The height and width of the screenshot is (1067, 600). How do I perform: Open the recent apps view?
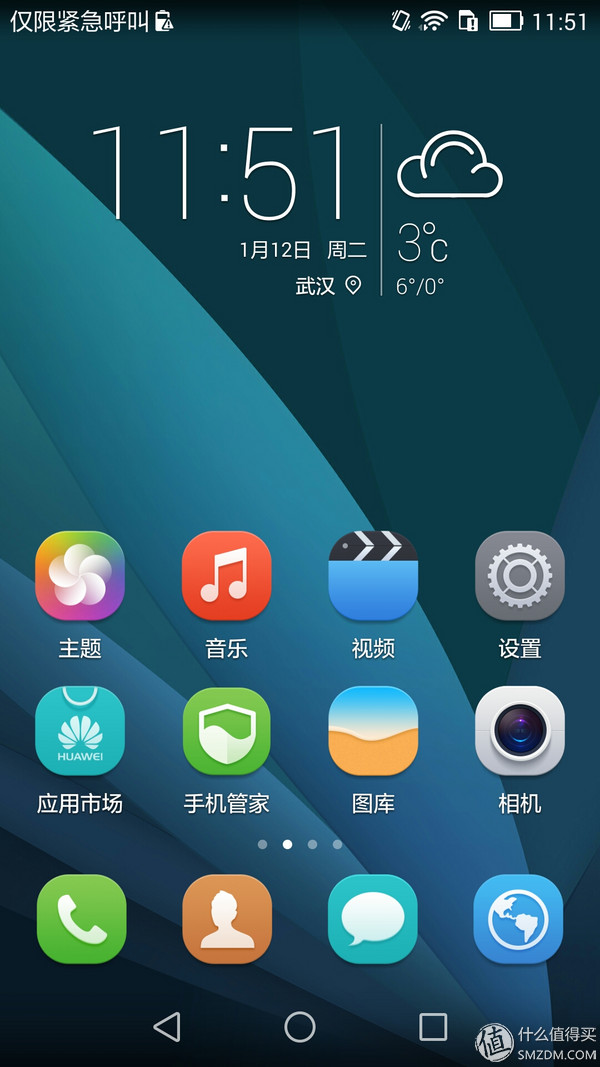(x=432, y=1026)
